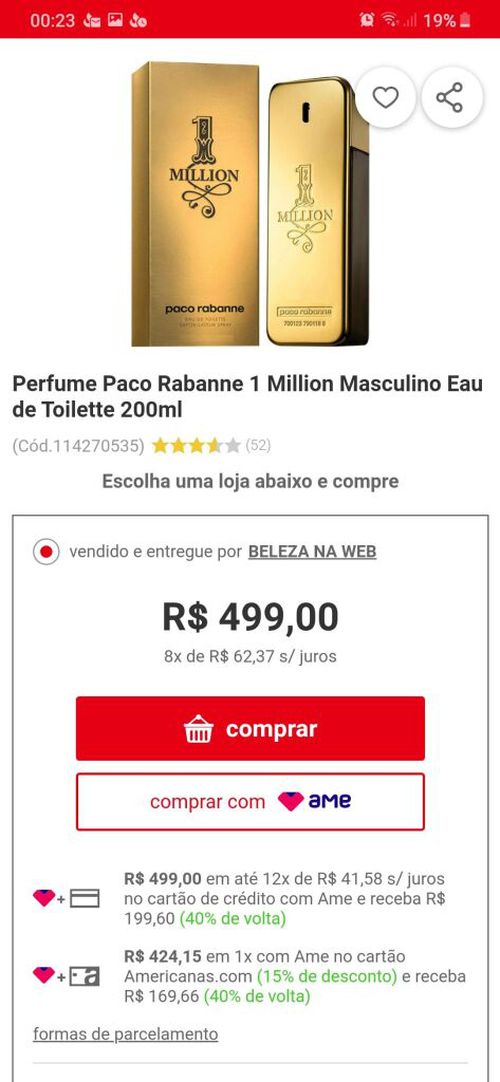Share this product
Image resolution: width=500 pixels, height=1082 pixels.
click(x=450, y=97)
